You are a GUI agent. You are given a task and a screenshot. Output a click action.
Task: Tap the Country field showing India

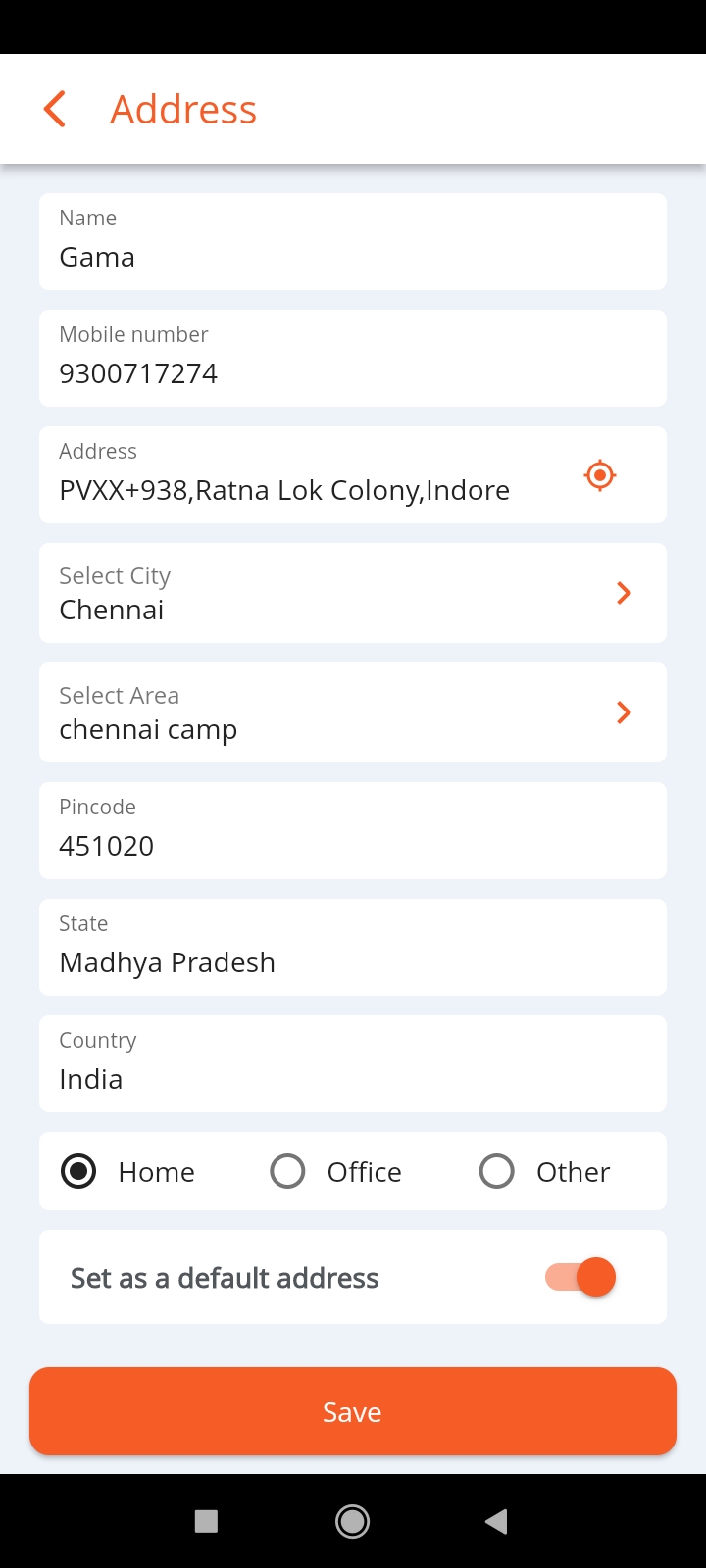[353, 1063]
